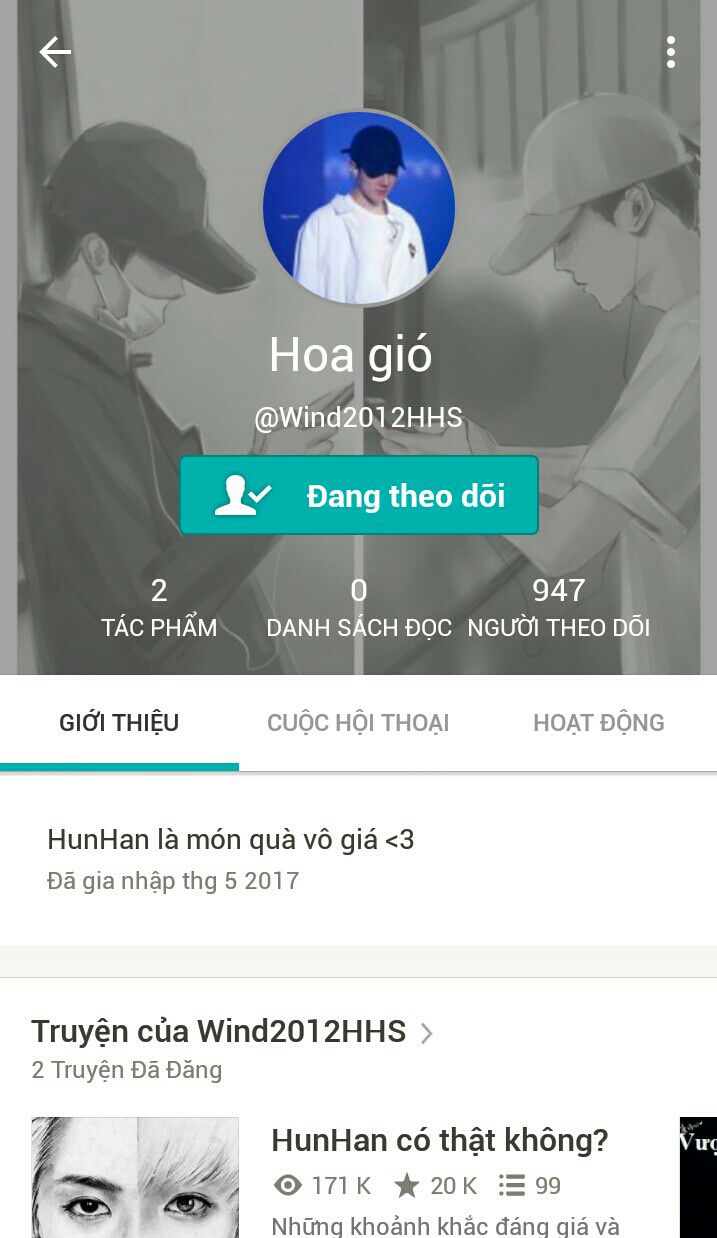Switch to the Hoạt động tab
Viewport: 717px width, 1238px height.
[x=598, y=723]
